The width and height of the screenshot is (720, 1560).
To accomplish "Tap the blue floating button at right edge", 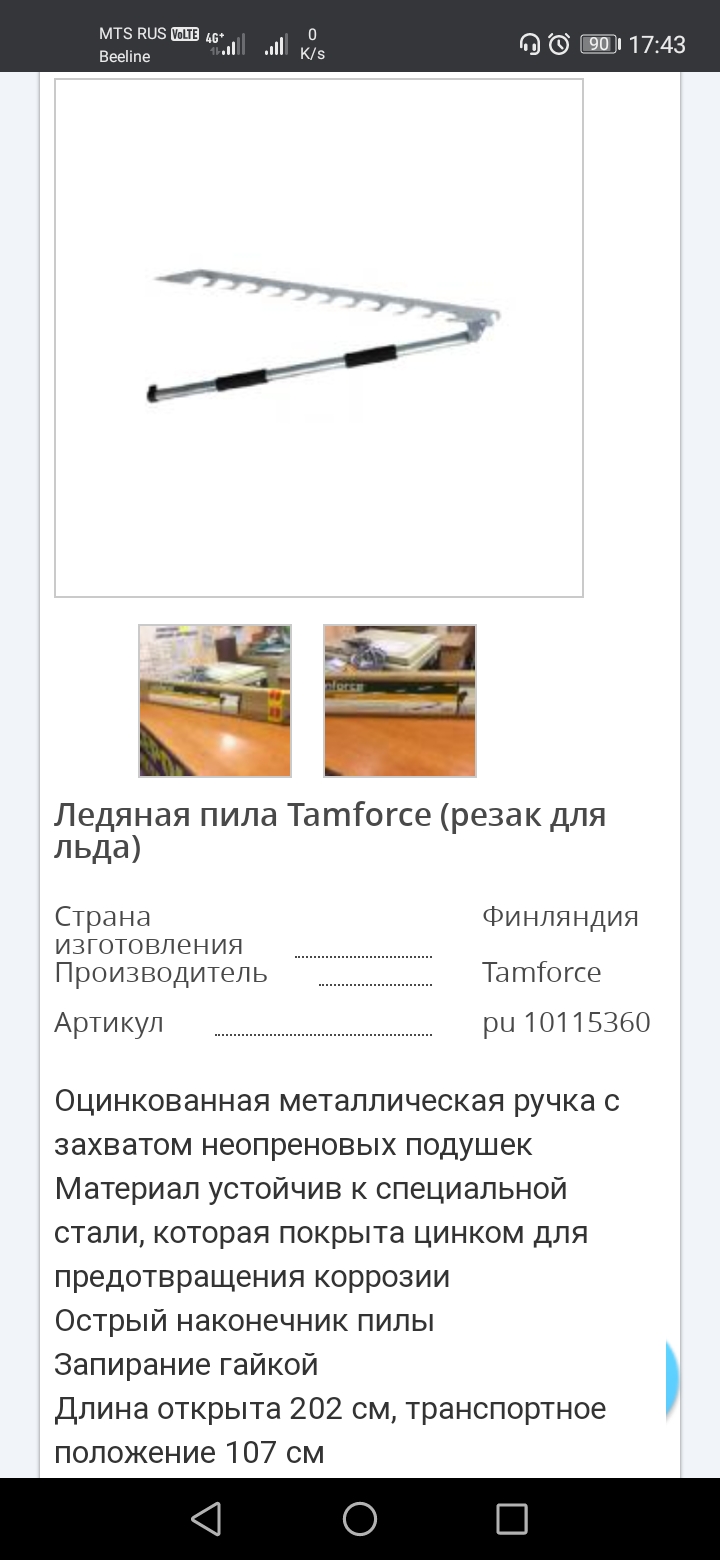I will pos(672,1380).
